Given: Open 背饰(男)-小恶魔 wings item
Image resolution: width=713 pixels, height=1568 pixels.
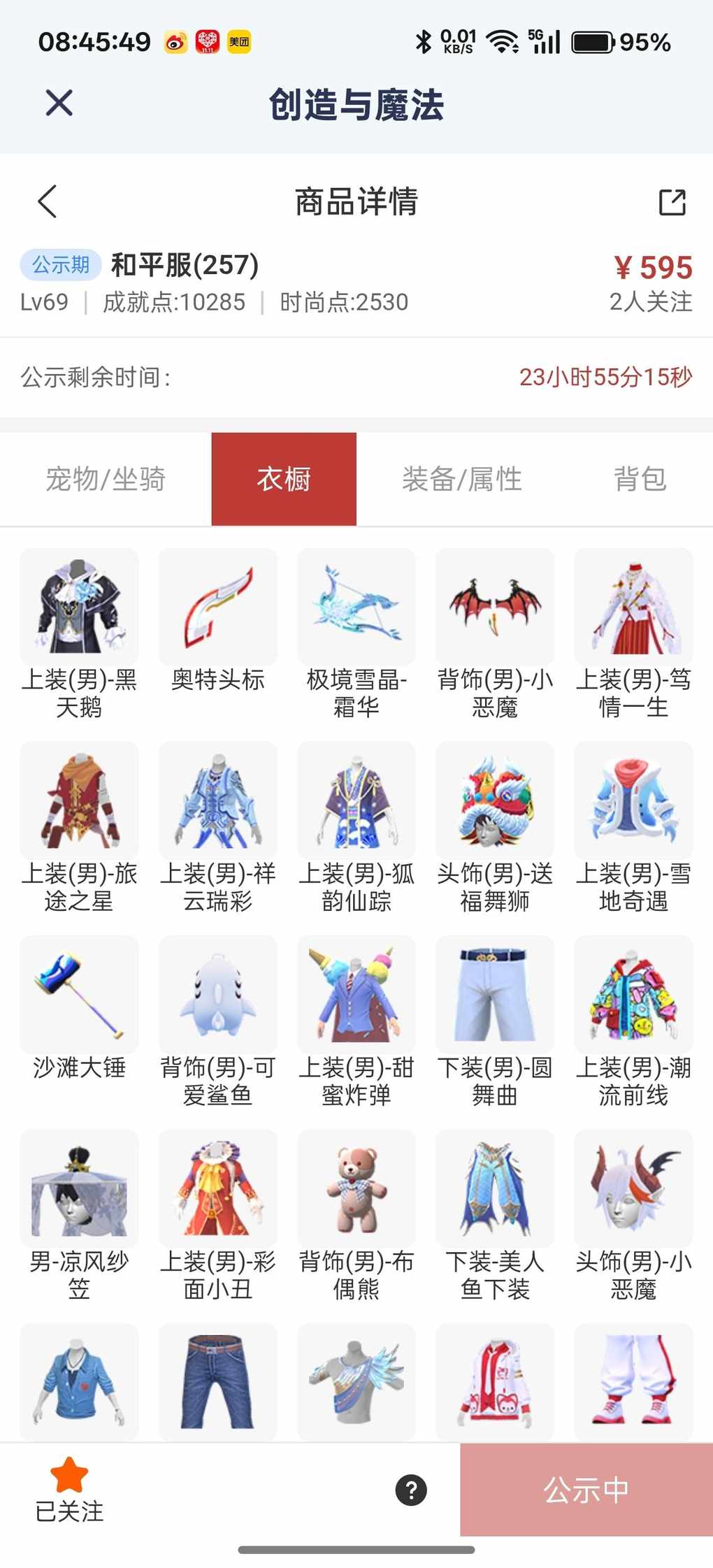Looking at the screenshot, I should pyautogui.click(x=495, y=607).
